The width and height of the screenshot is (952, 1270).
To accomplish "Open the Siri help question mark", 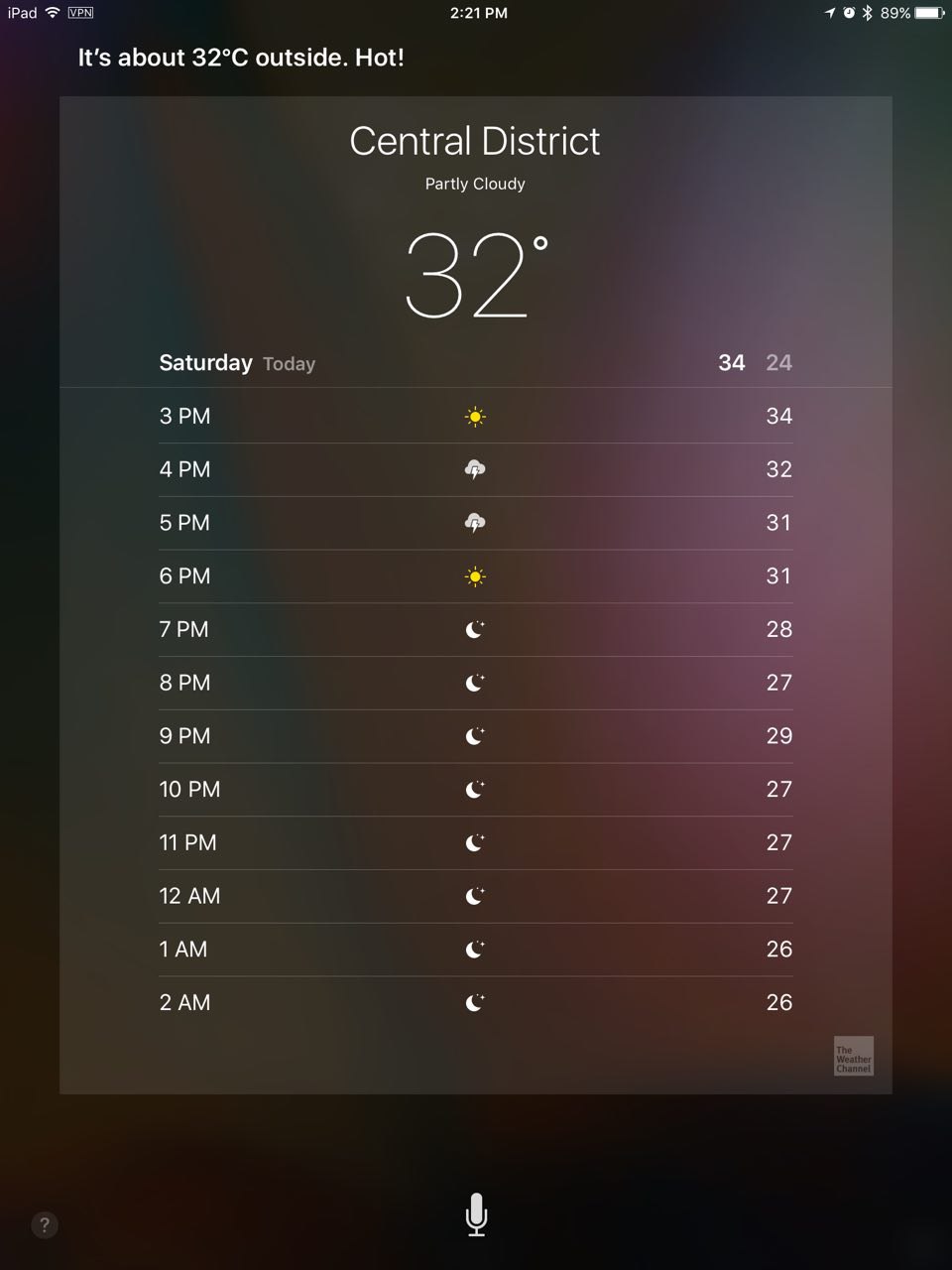I will [x=45, y=1225].
